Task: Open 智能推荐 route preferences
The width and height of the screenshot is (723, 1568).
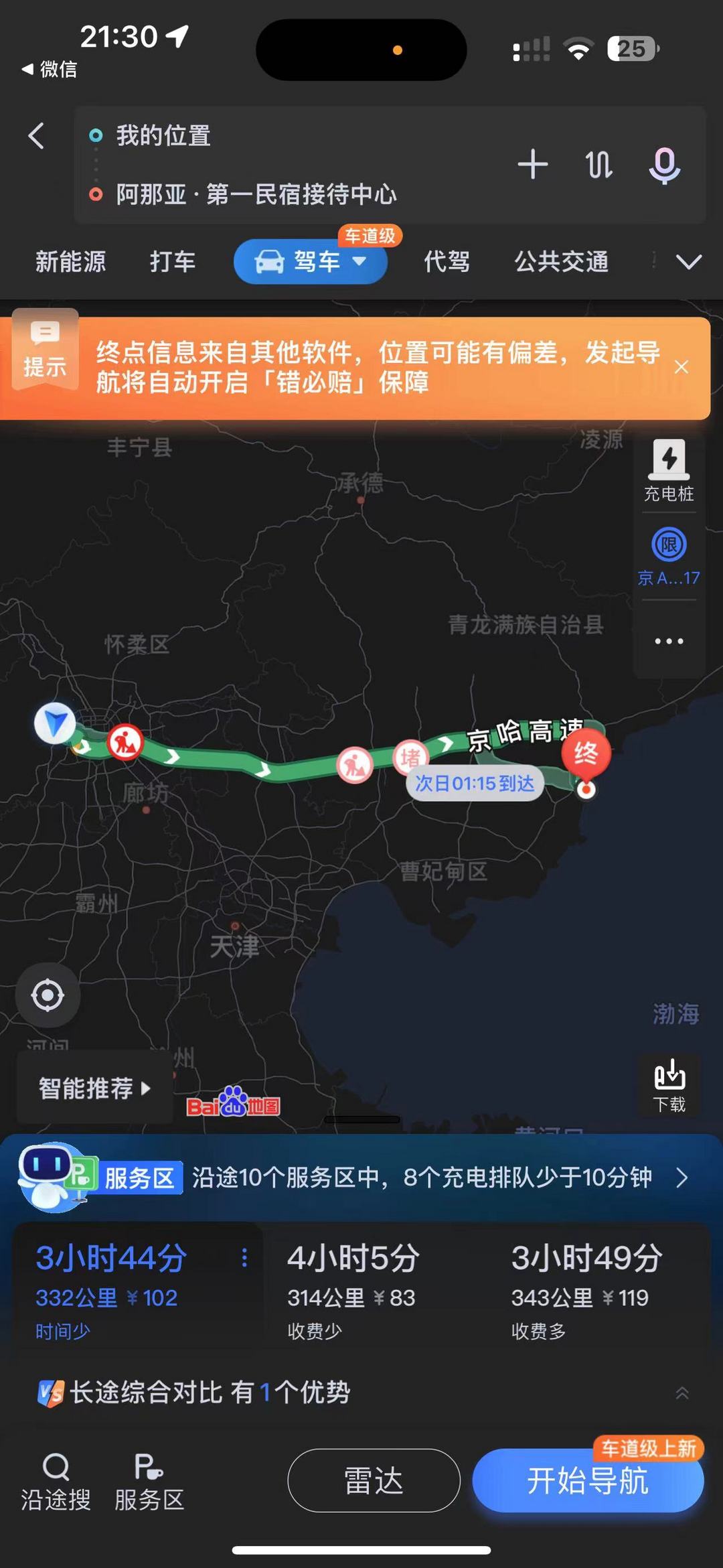Action: pos(94,1088)
